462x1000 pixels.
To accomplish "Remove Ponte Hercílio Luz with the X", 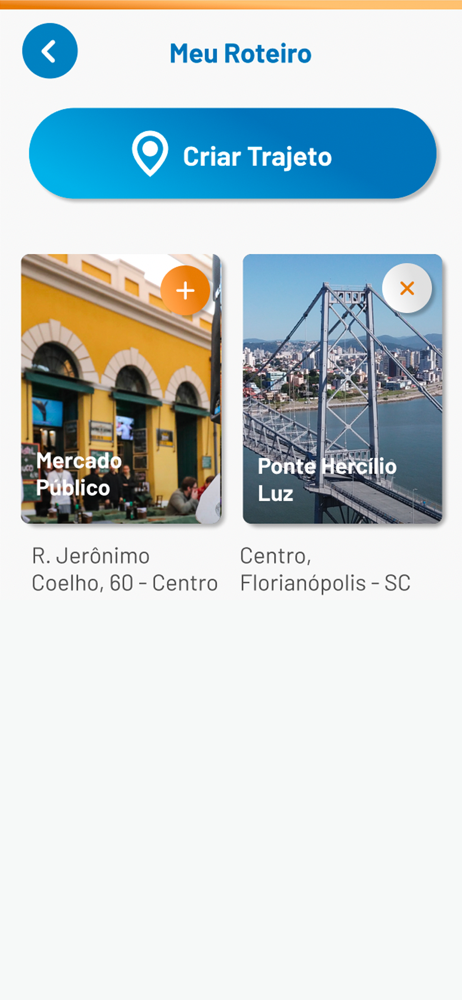I will coord(406,288).
